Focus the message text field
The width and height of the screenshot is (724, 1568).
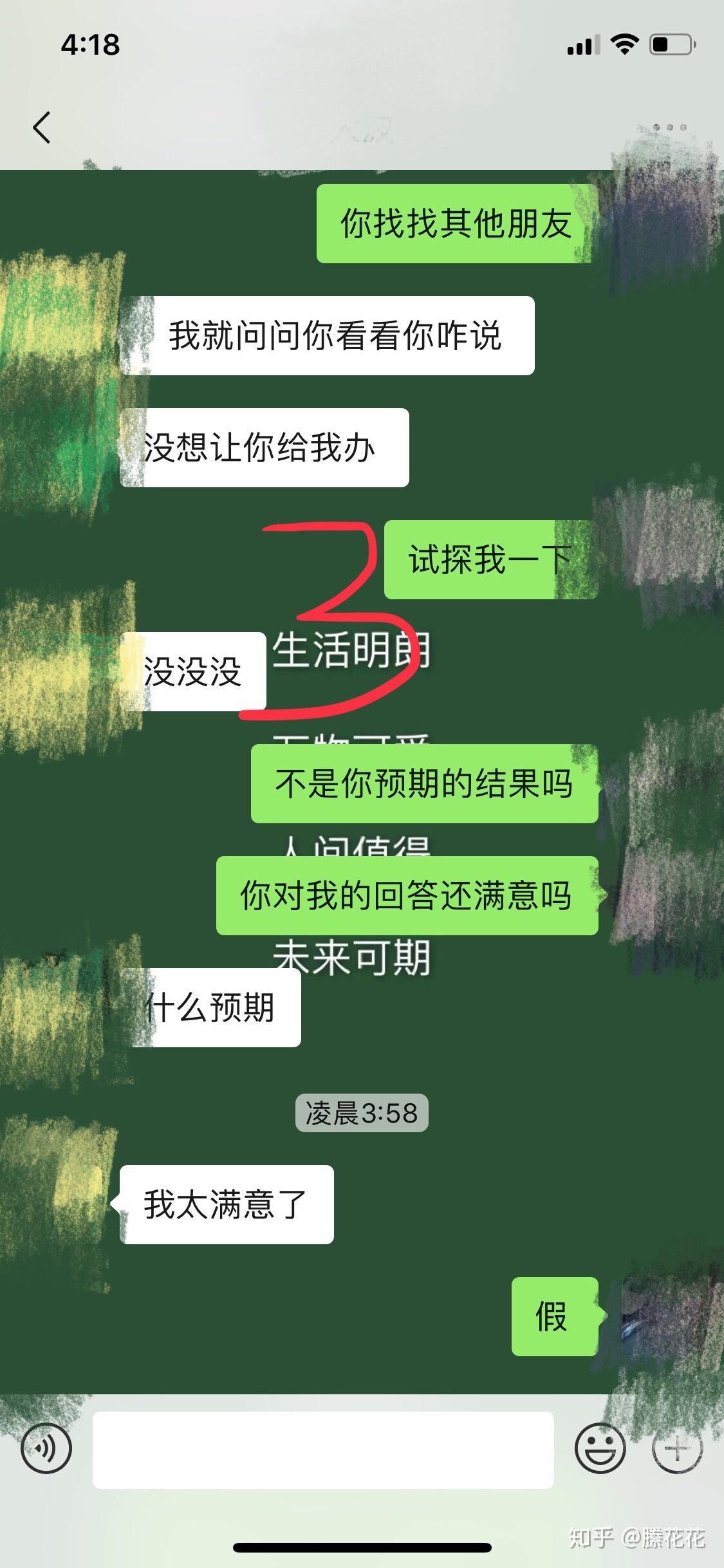pyautogui.click(x=323, y=1450)
